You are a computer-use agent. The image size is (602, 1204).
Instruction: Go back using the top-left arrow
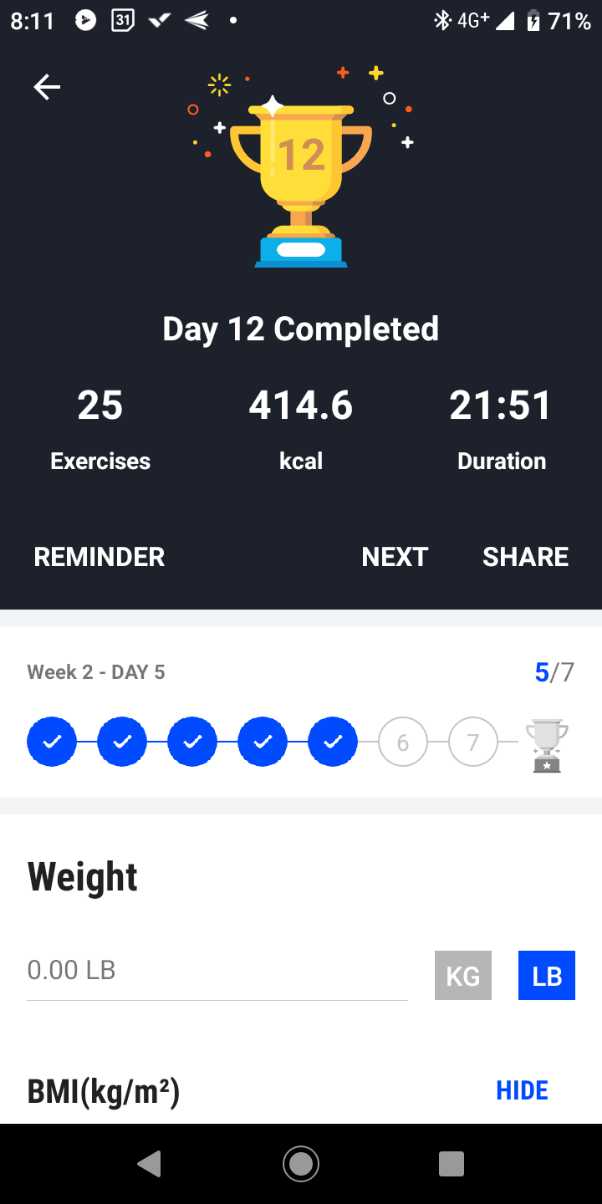coord(47,88)
